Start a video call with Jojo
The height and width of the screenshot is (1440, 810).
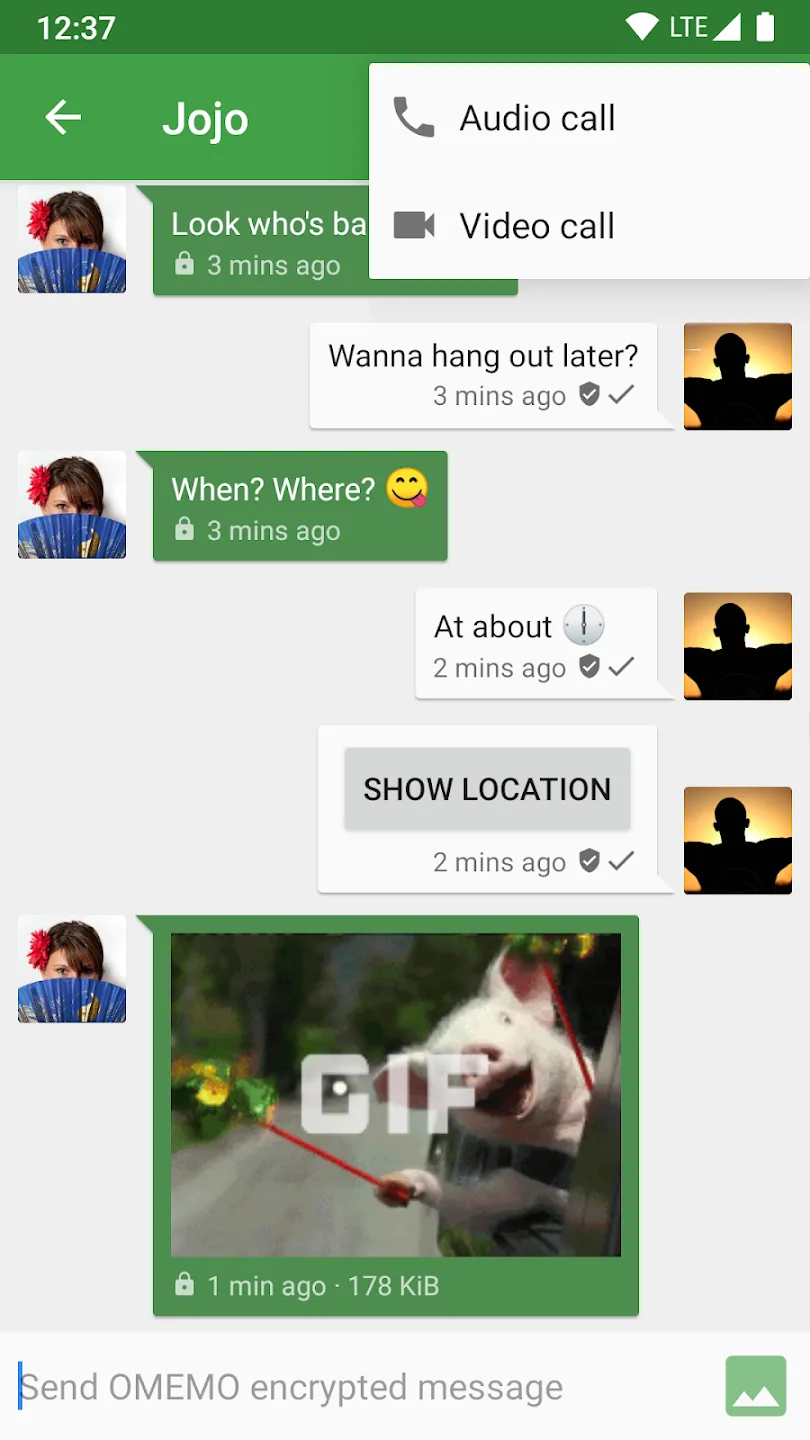[x=536, y=226]
